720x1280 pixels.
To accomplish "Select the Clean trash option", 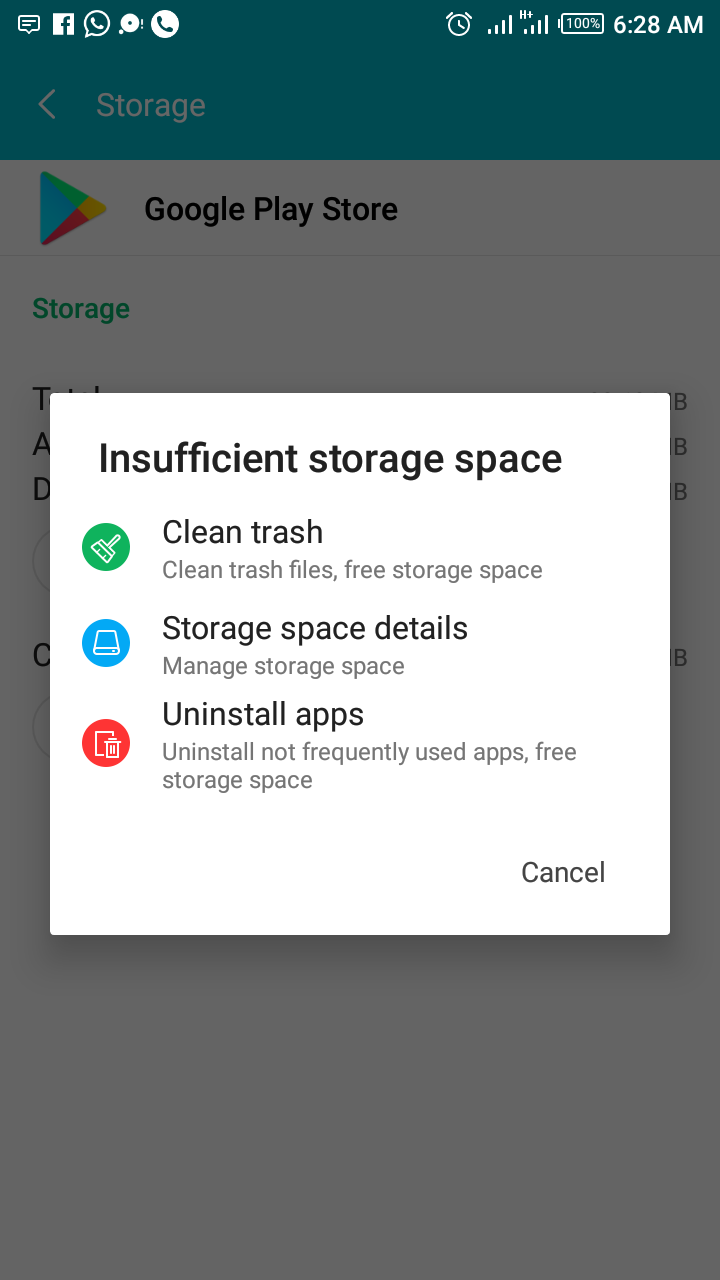I will pos(360,548).
